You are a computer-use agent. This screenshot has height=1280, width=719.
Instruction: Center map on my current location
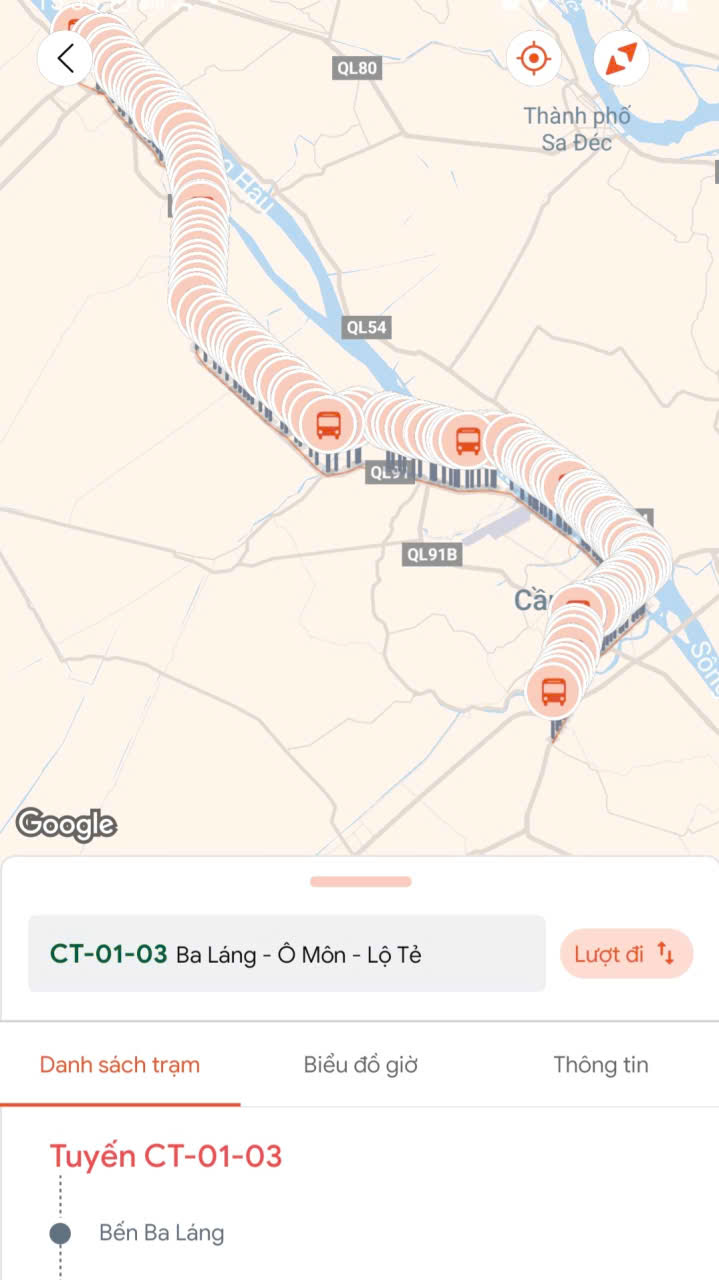point(534,58)
